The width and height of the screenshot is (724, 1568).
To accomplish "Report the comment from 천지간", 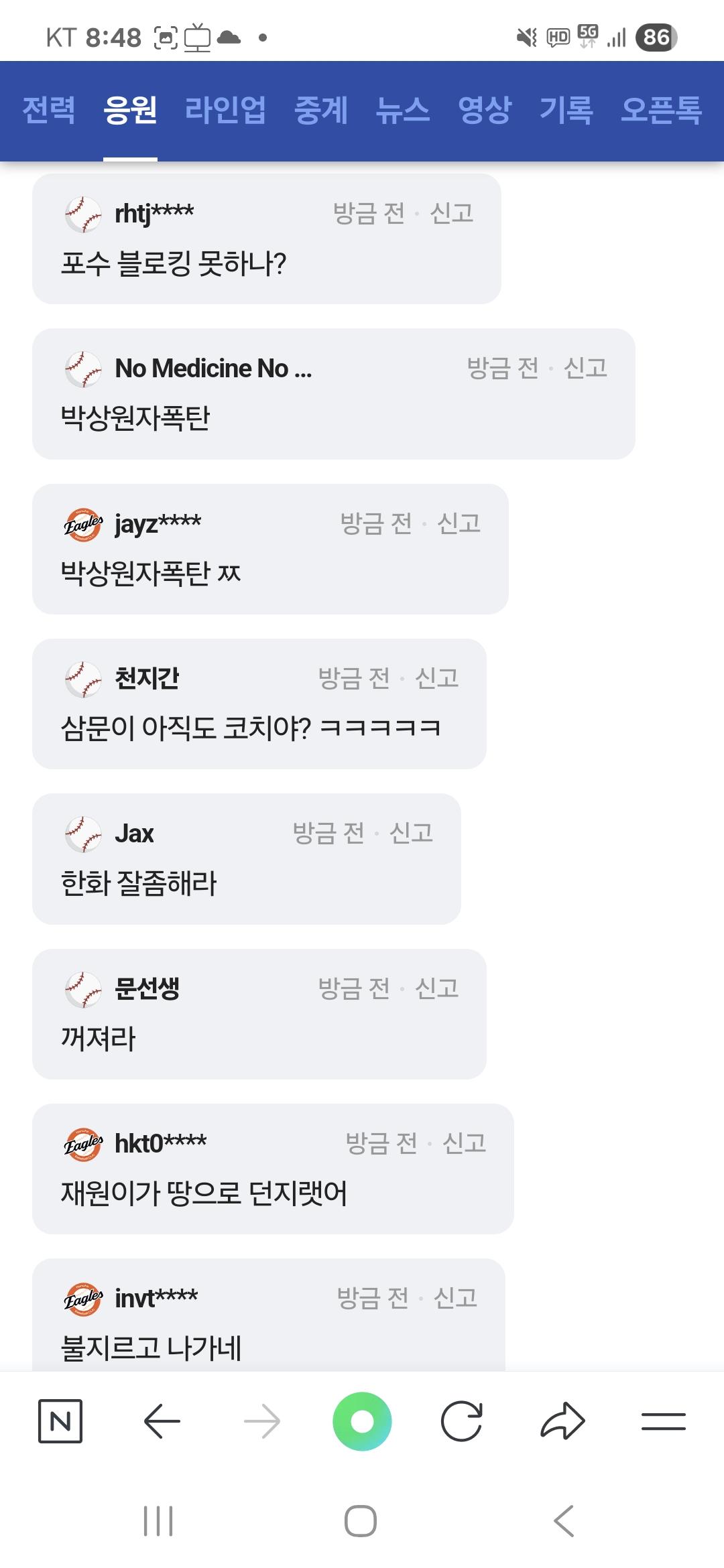I will pos(437,678).
